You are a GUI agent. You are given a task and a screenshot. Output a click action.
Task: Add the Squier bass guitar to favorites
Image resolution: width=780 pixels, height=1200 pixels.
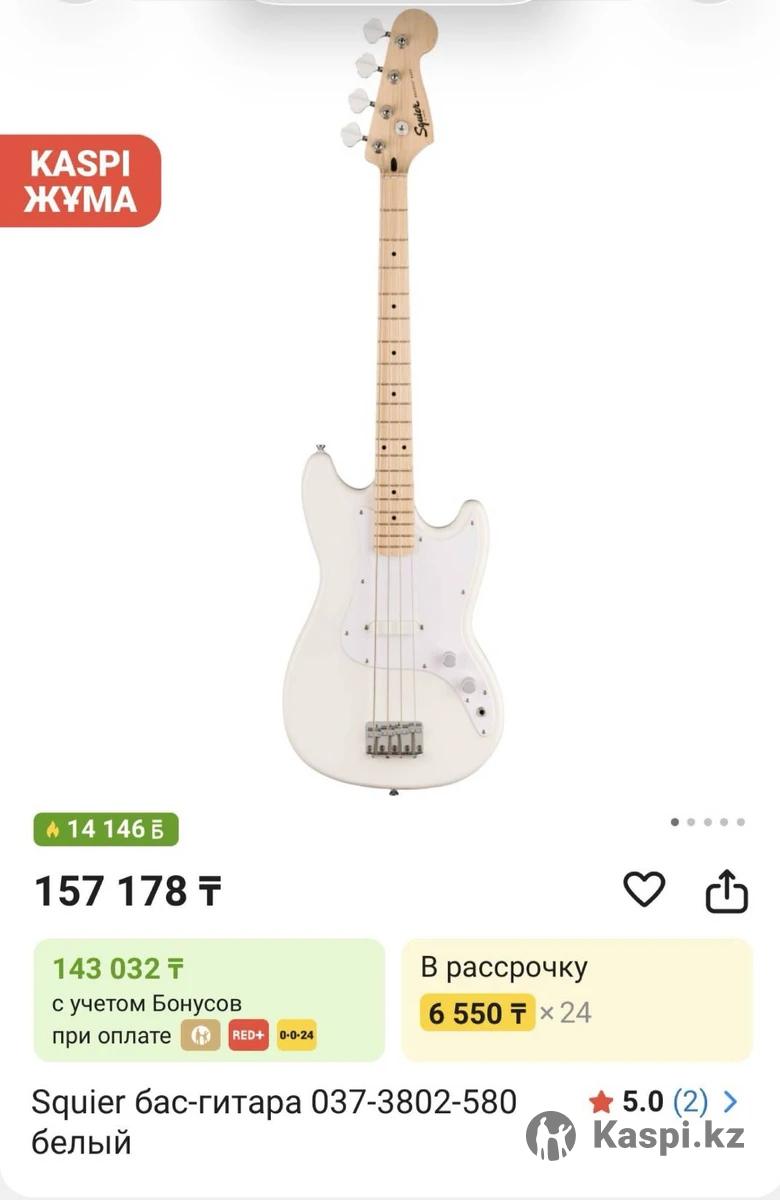point(644,889)
